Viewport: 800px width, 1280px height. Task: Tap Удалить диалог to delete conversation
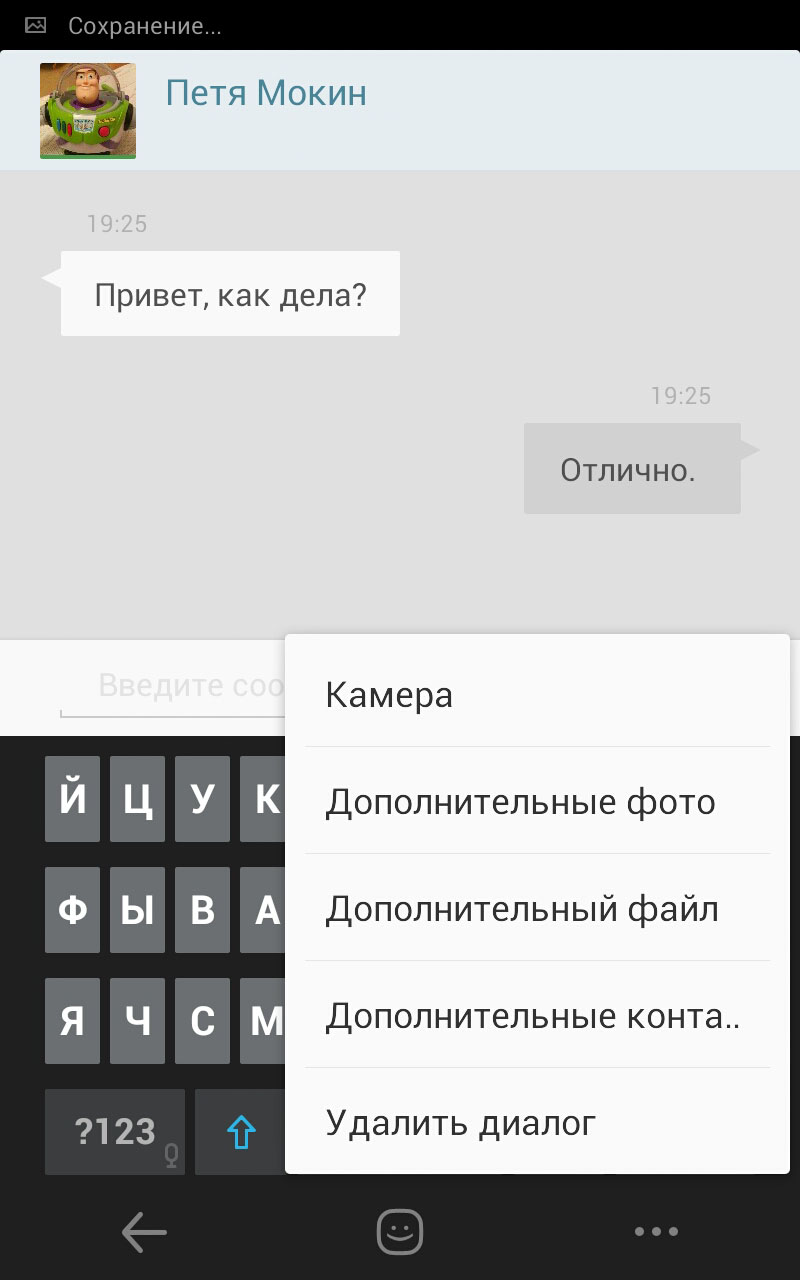point(537,1123)
